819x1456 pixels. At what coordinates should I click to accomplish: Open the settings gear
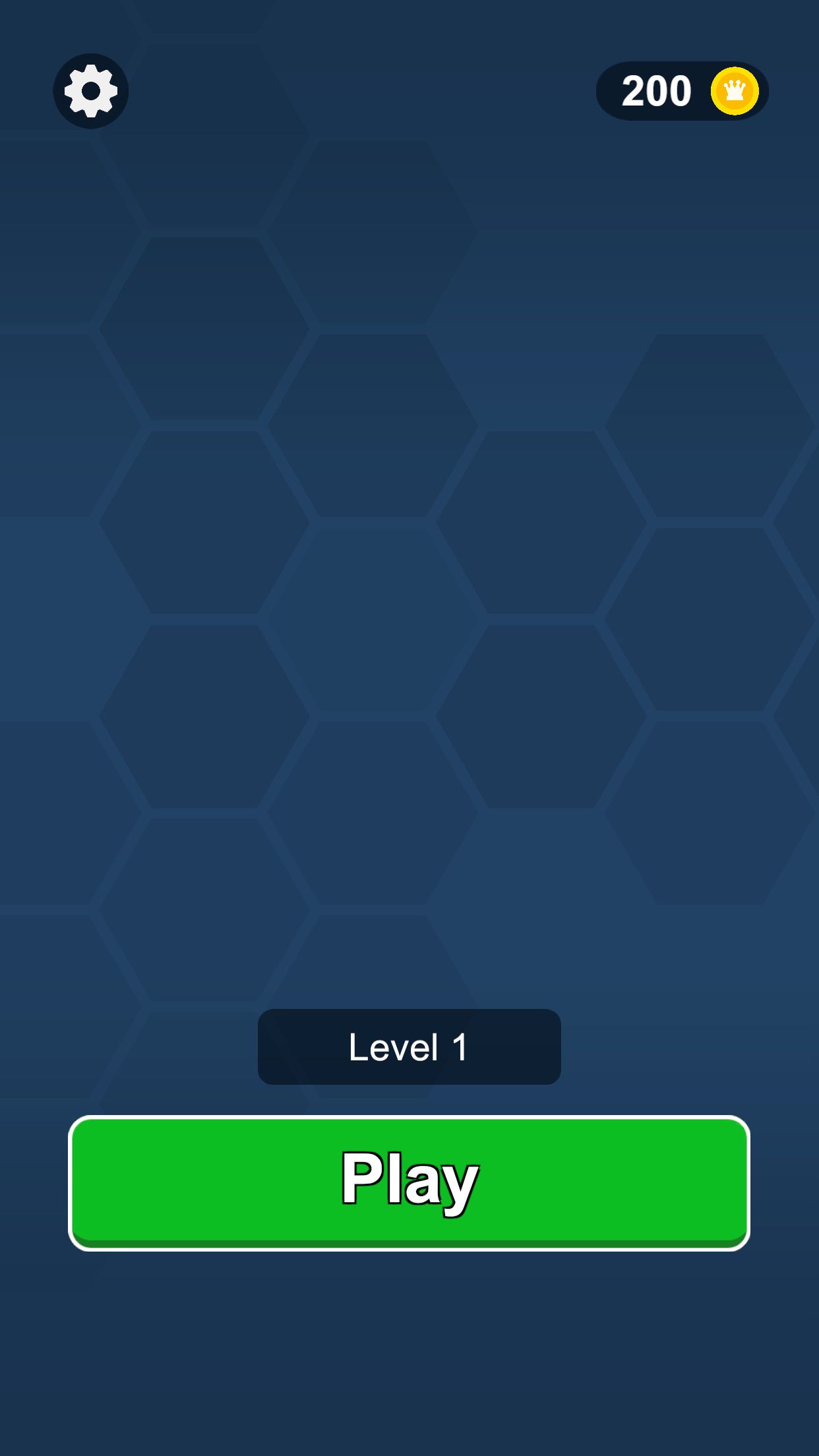pos(91,91)
